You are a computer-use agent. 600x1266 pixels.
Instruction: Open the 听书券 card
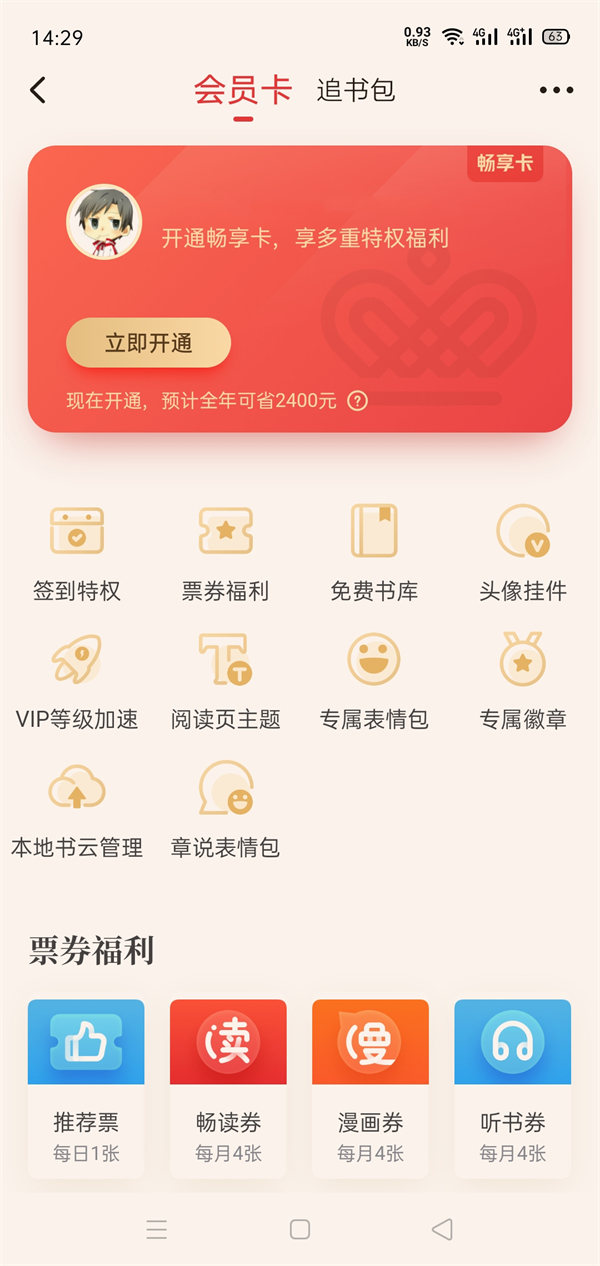512,1088
